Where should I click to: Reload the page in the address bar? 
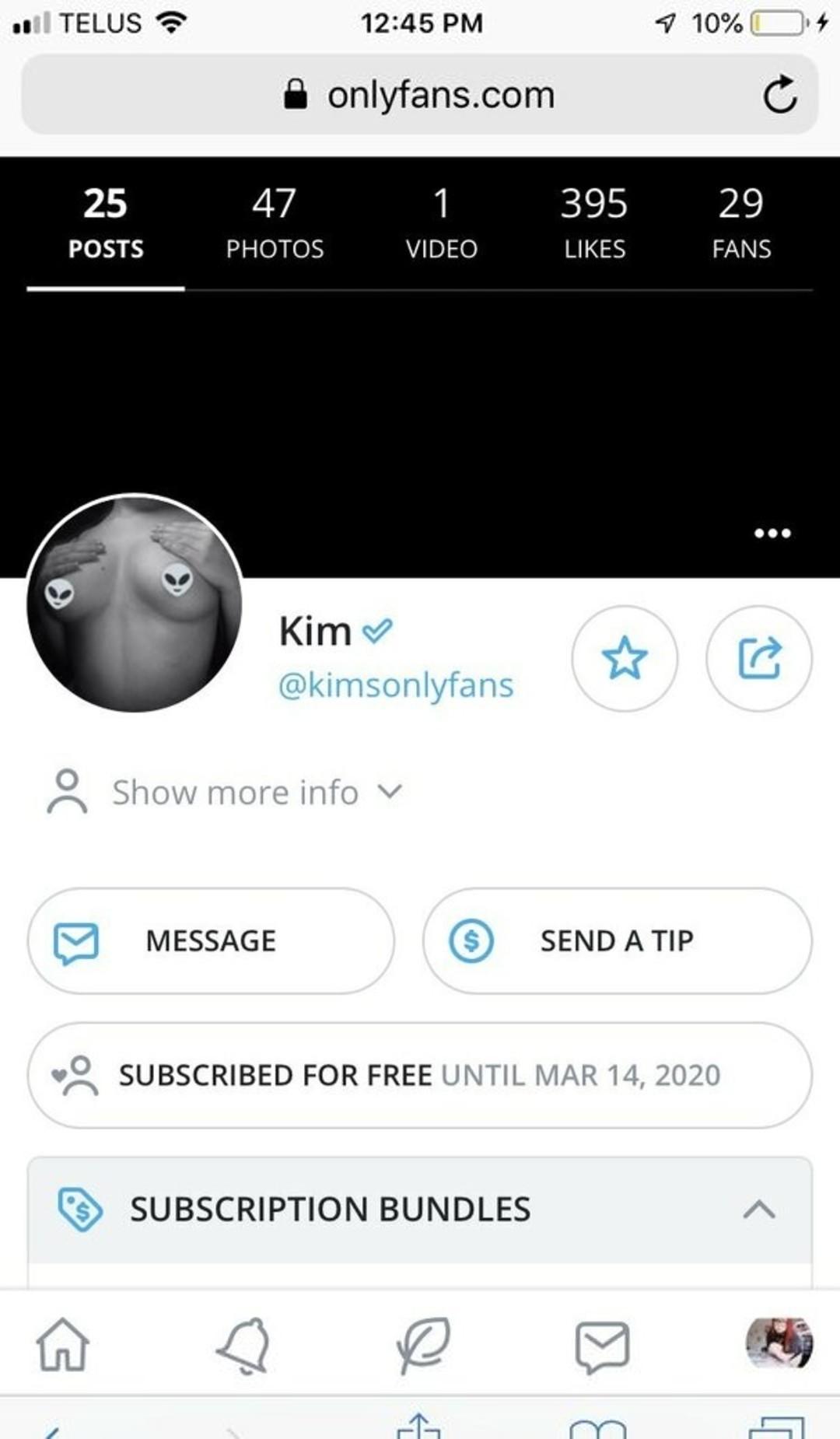[779, 95]
